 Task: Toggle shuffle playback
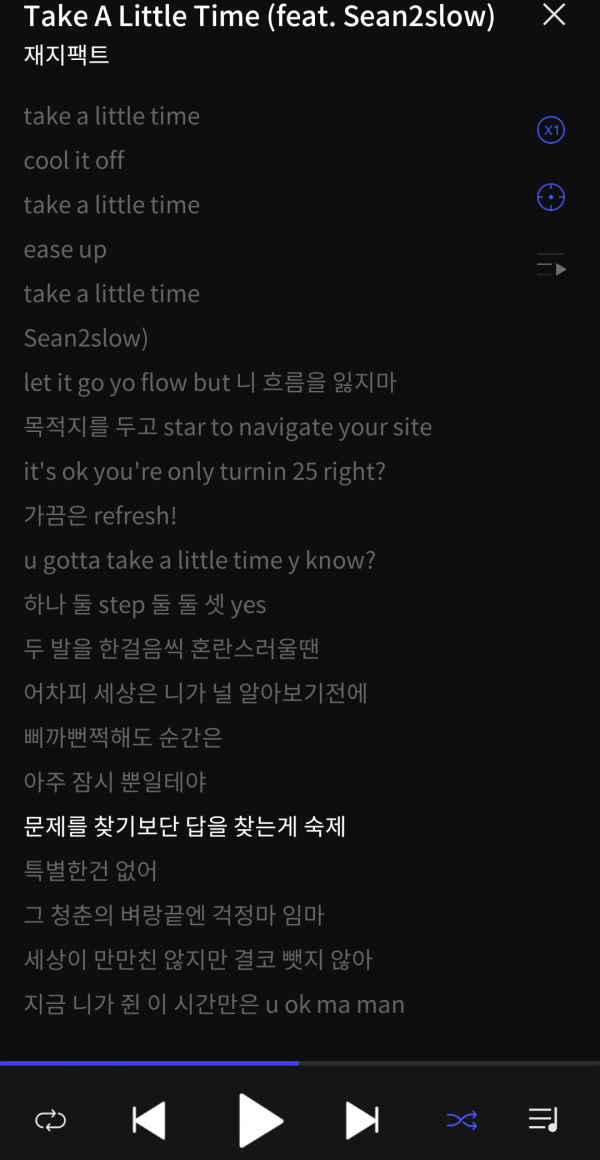click(461, 1120)
